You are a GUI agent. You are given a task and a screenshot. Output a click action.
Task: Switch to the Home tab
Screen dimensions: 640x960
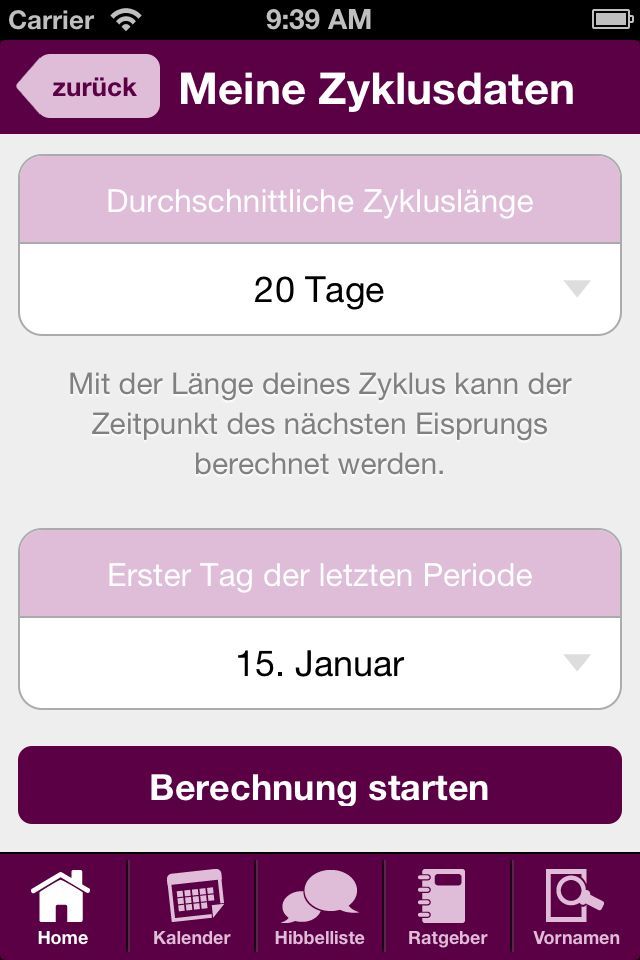tap(63, 907)
